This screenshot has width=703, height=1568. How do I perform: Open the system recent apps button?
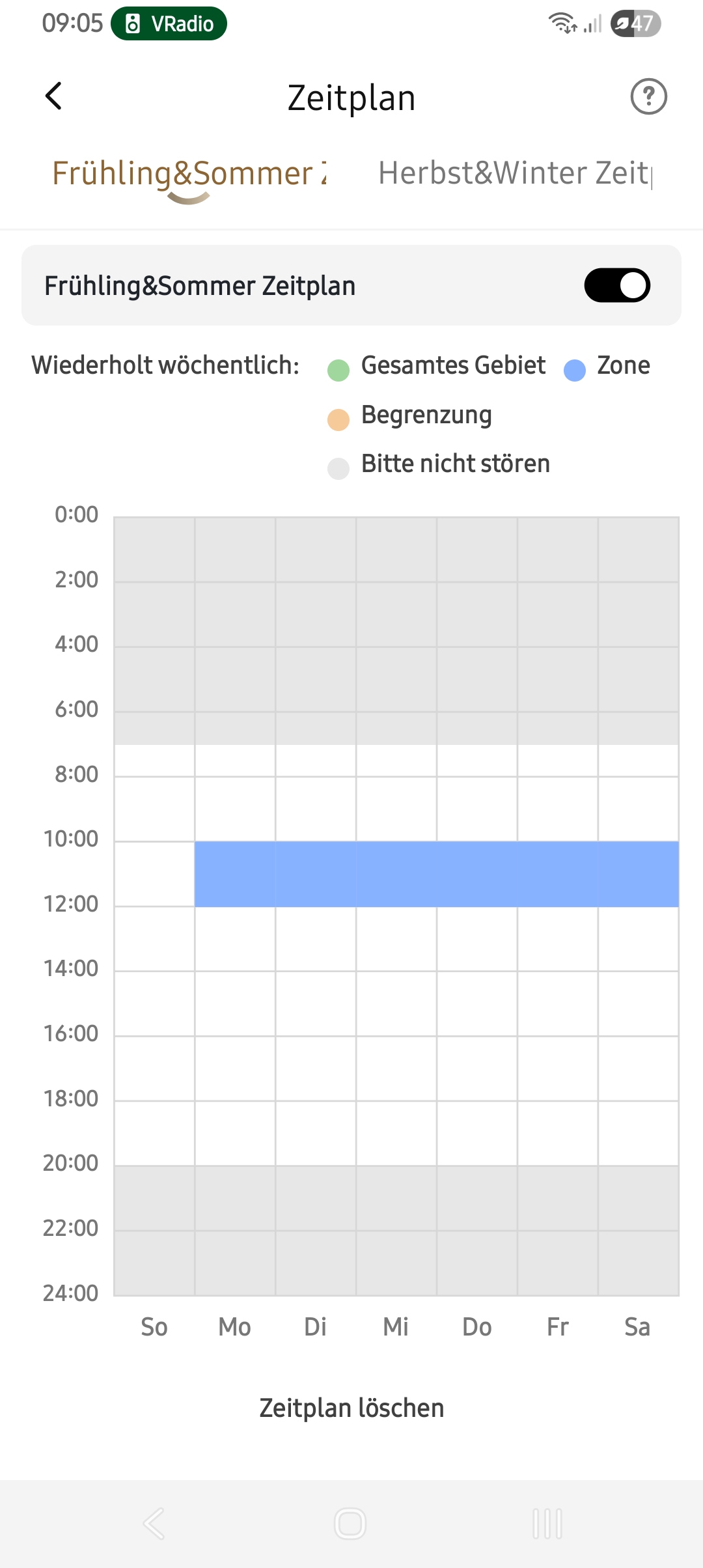click(547, 1524)
